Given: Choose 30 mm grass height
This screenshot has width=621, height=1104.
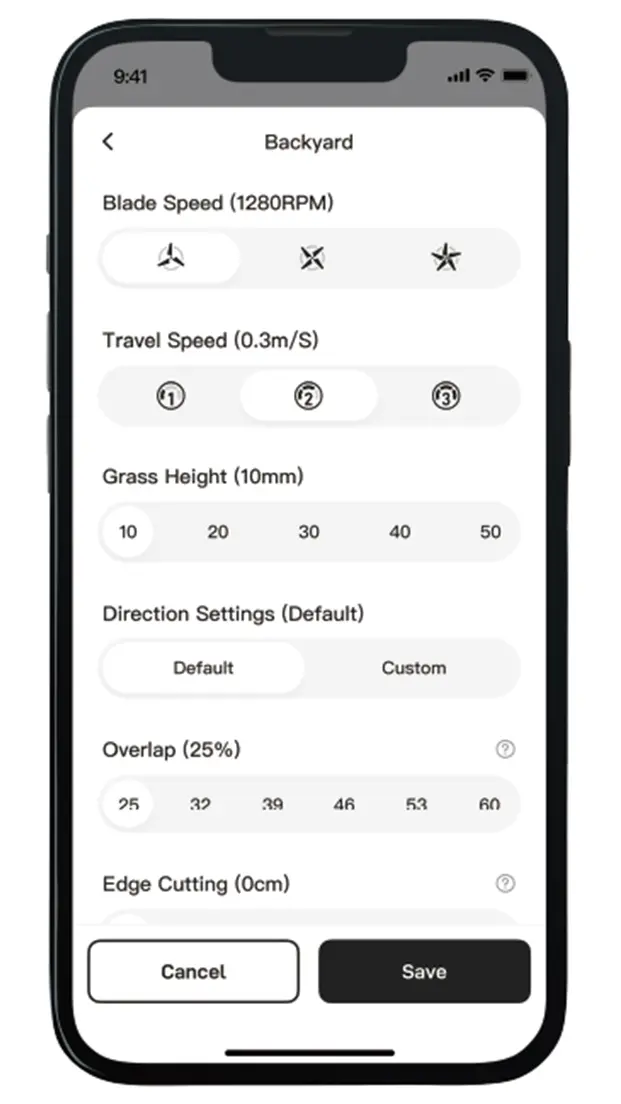Looking at the screenshot, I should pyautogui.click(x=309, y=532).
